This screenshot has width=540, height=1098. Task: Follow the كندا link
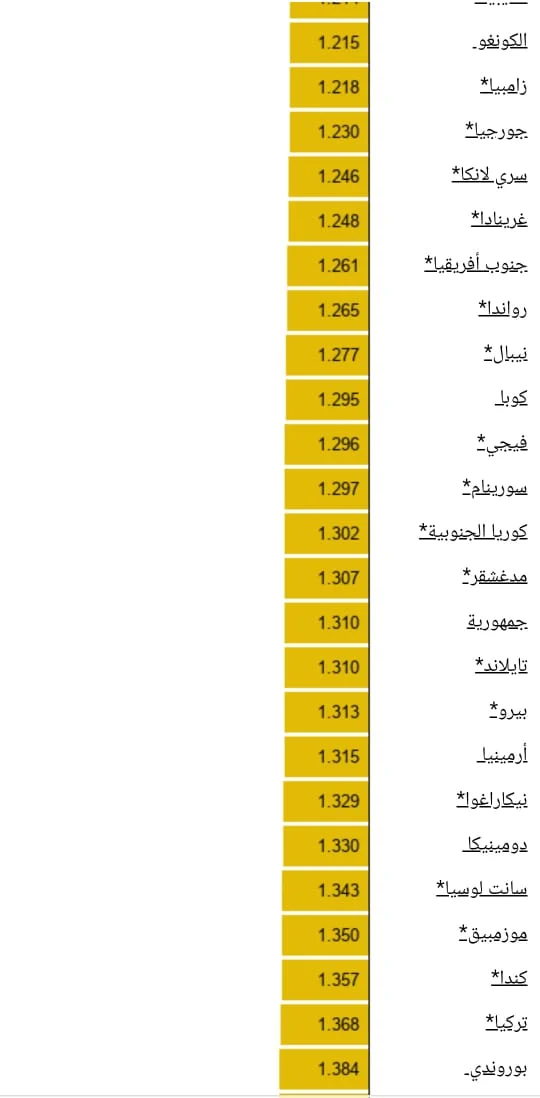(x=509, y=978)
